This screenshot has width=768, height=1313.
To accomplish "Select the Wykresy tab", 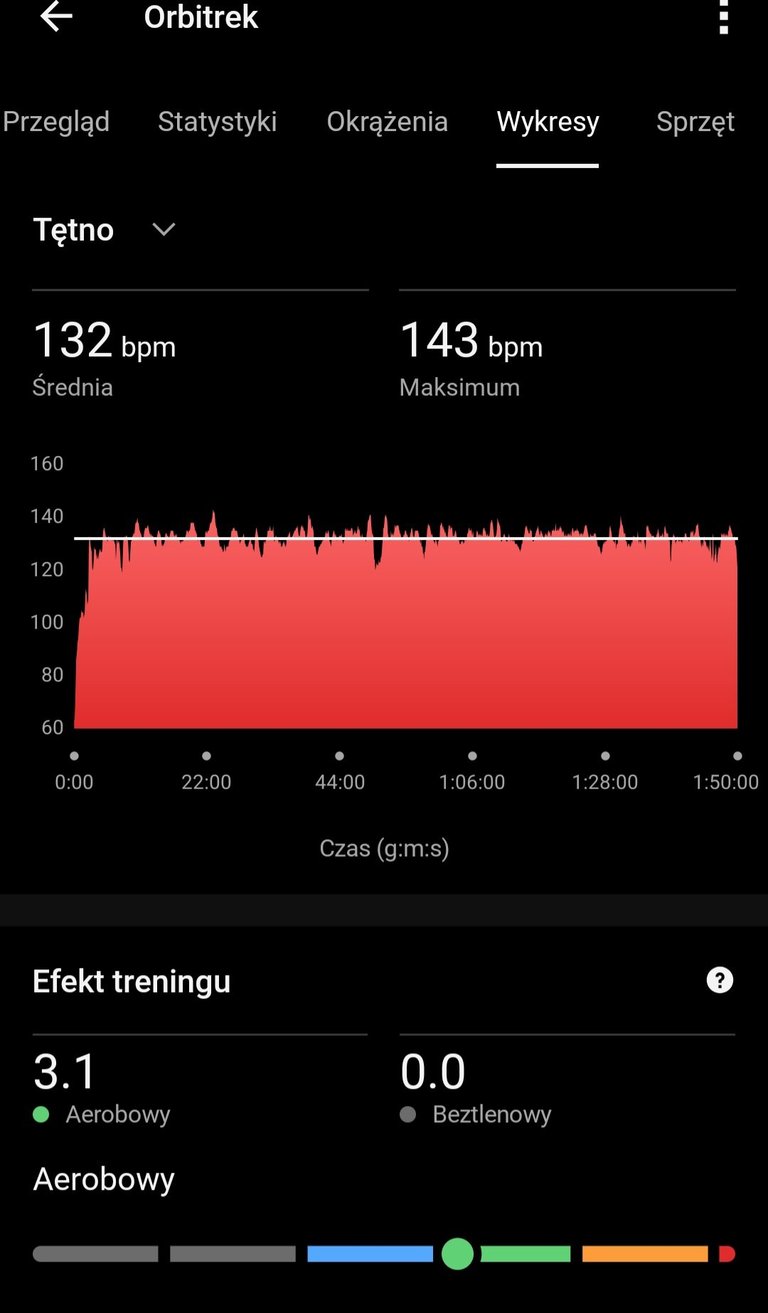I will [x=548, y=122].
